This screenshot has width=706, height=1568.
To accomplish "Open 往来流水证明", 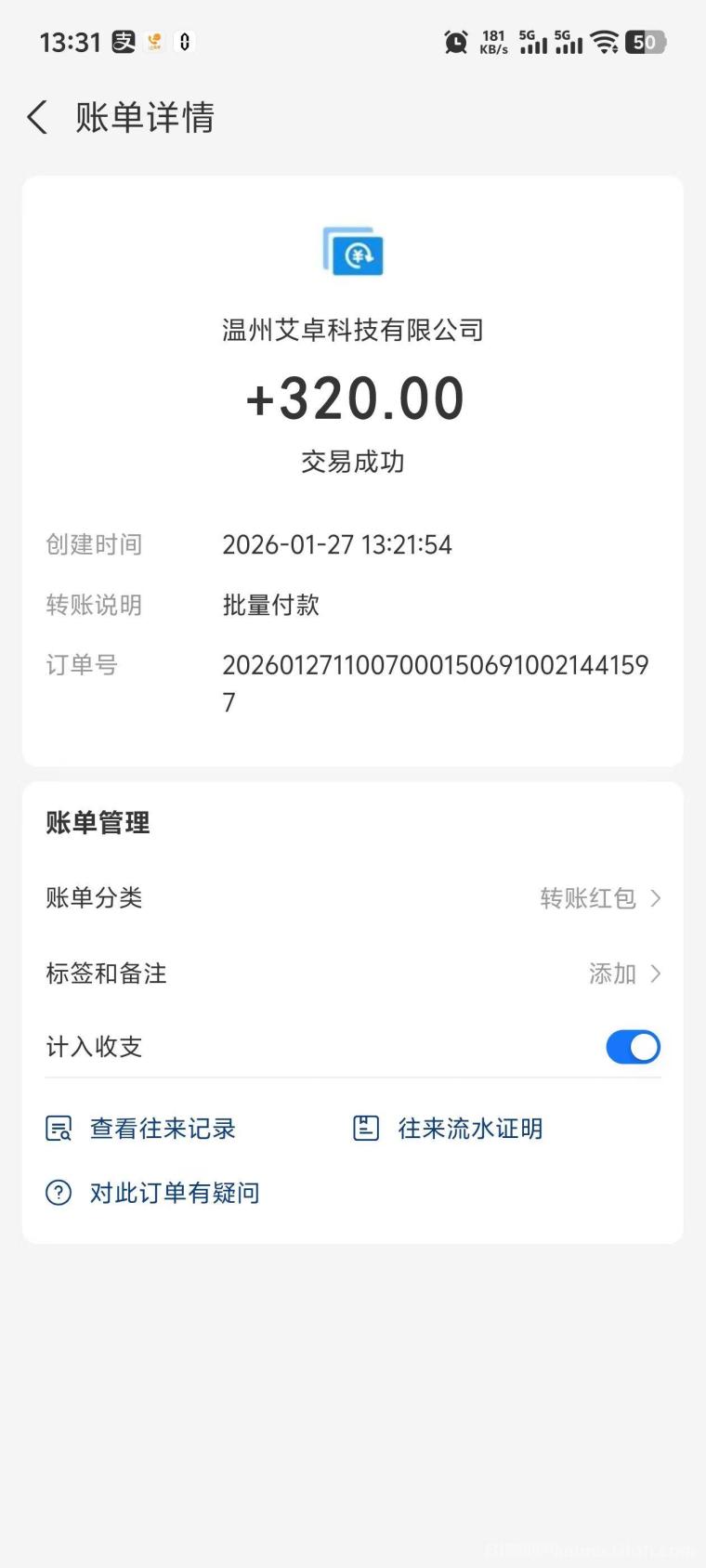I will [x=469, y=1129].
